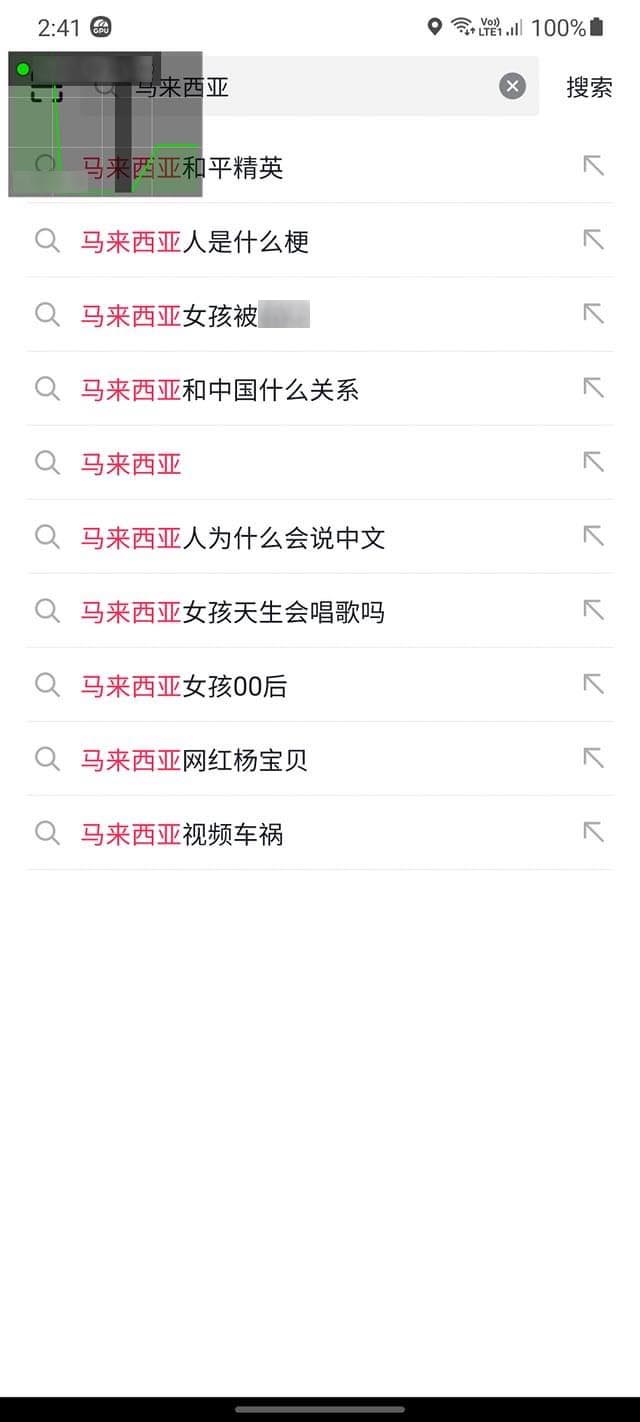Tap the fill arrow beside 马来西亚视频车祸

(593, 832)
